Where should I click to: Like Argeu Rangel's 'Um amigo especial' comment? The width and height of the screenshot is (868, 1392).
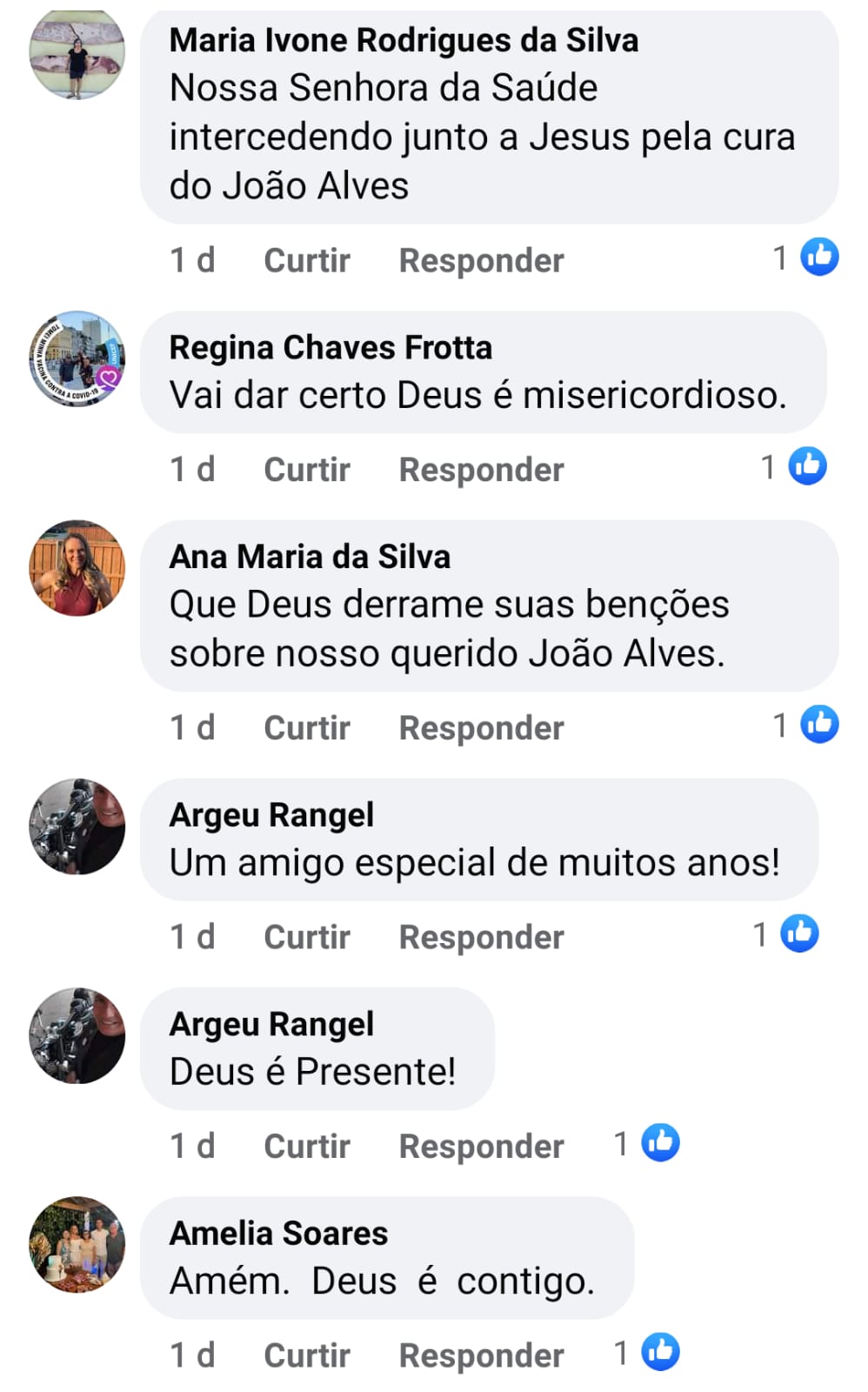pos(307,937)
